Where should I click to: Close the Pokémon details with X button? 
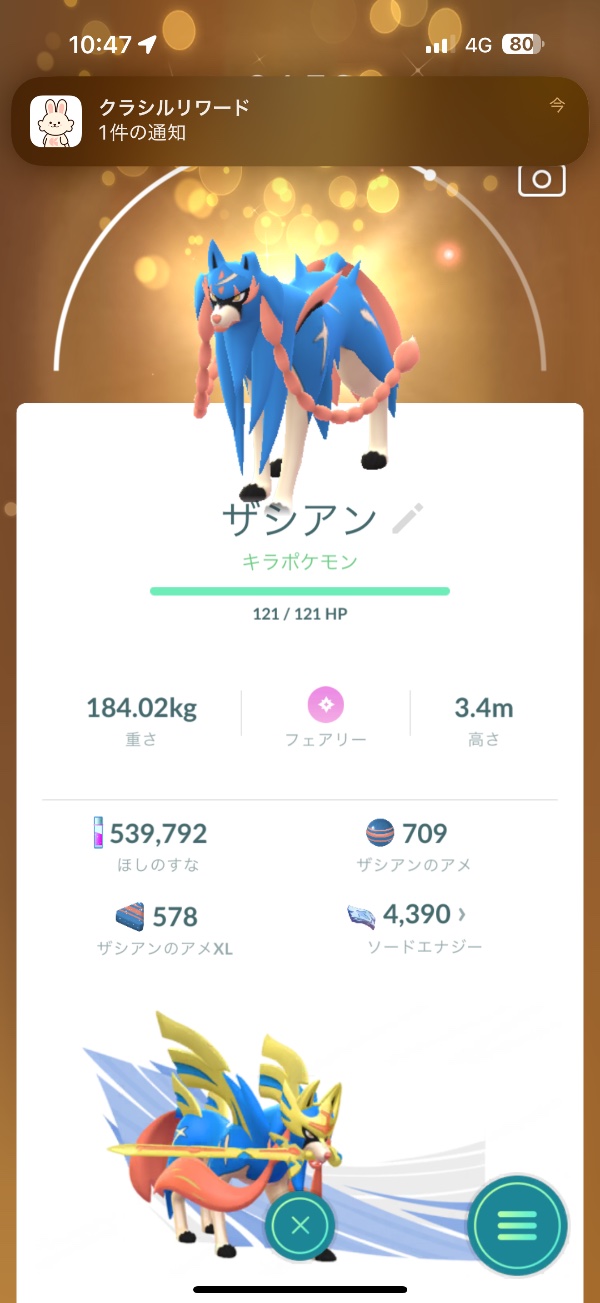coord(301,1225)
